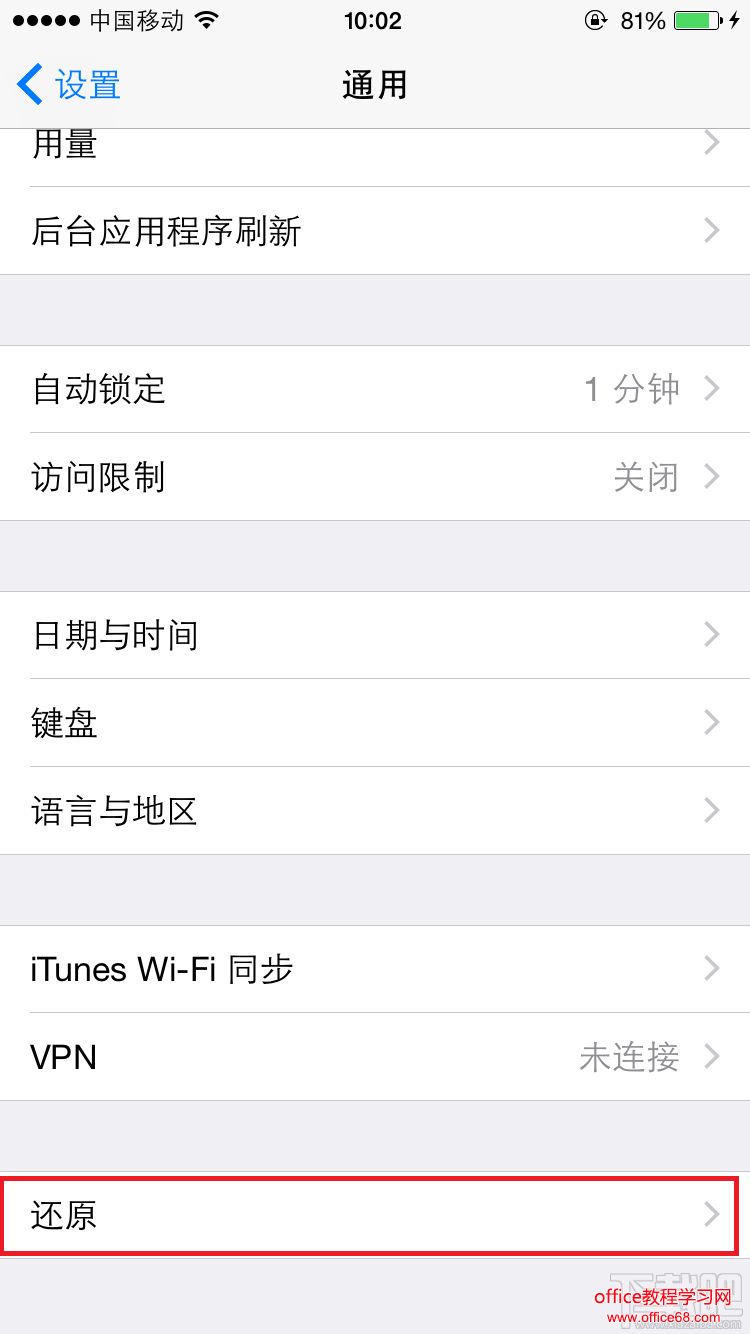Viewport: 750px width, 1334px height.
Task: Open iTunes Wi-Fi 同步
Action: [375, 968]
